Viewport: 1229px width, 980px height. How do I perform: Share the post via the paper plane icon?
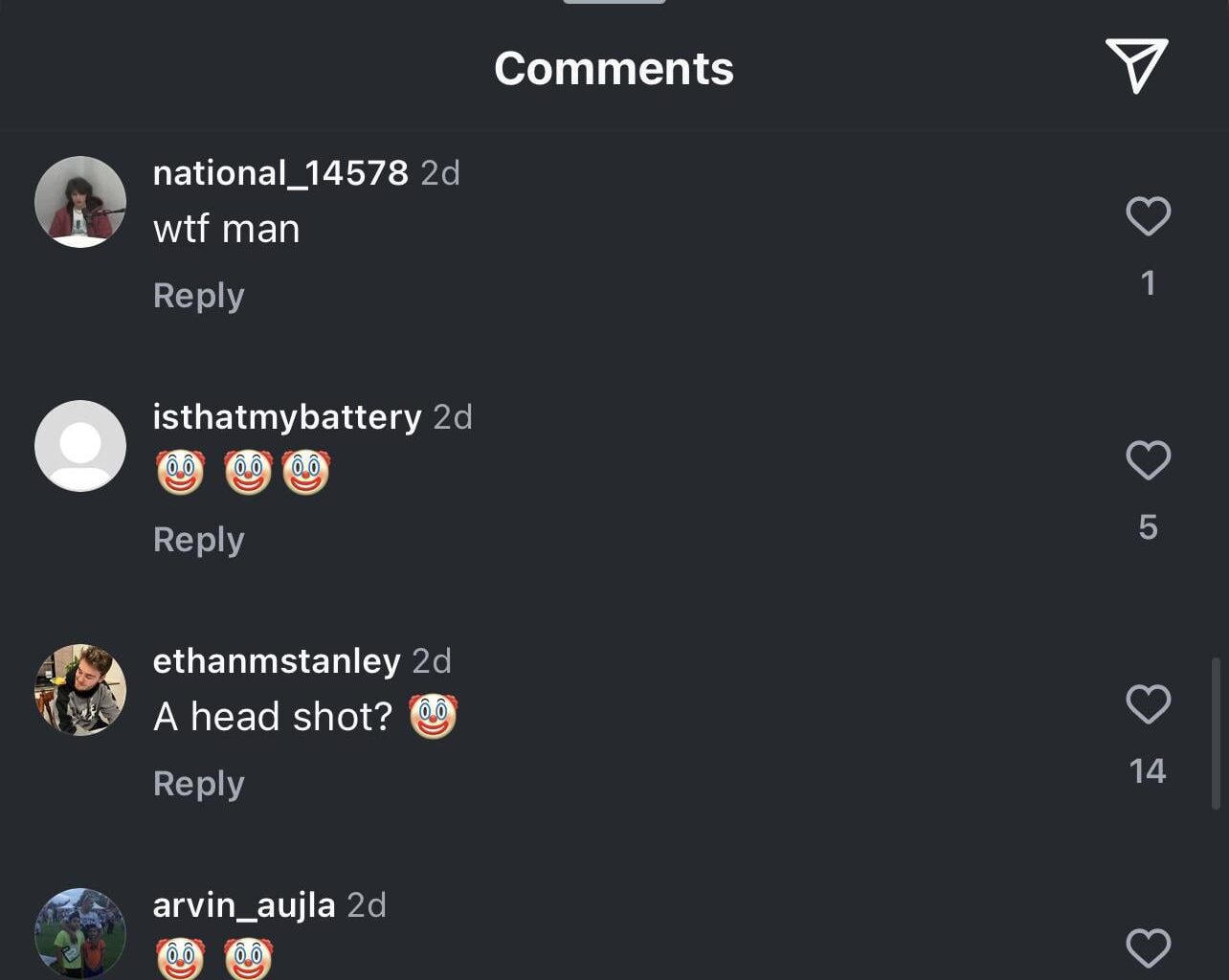1136,66
